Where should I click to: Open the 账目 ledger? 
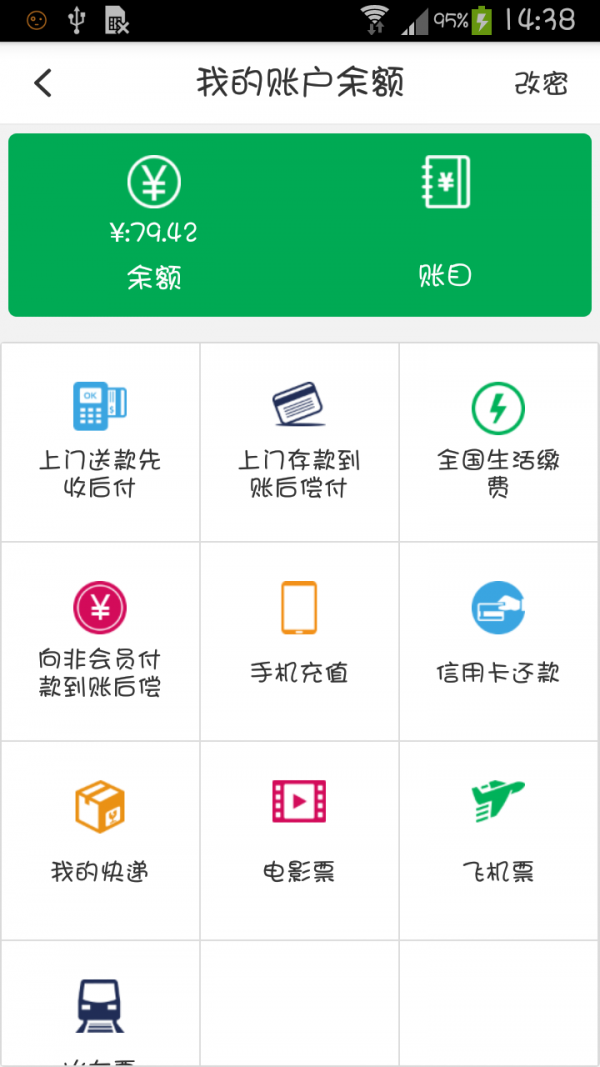[446, 225]
